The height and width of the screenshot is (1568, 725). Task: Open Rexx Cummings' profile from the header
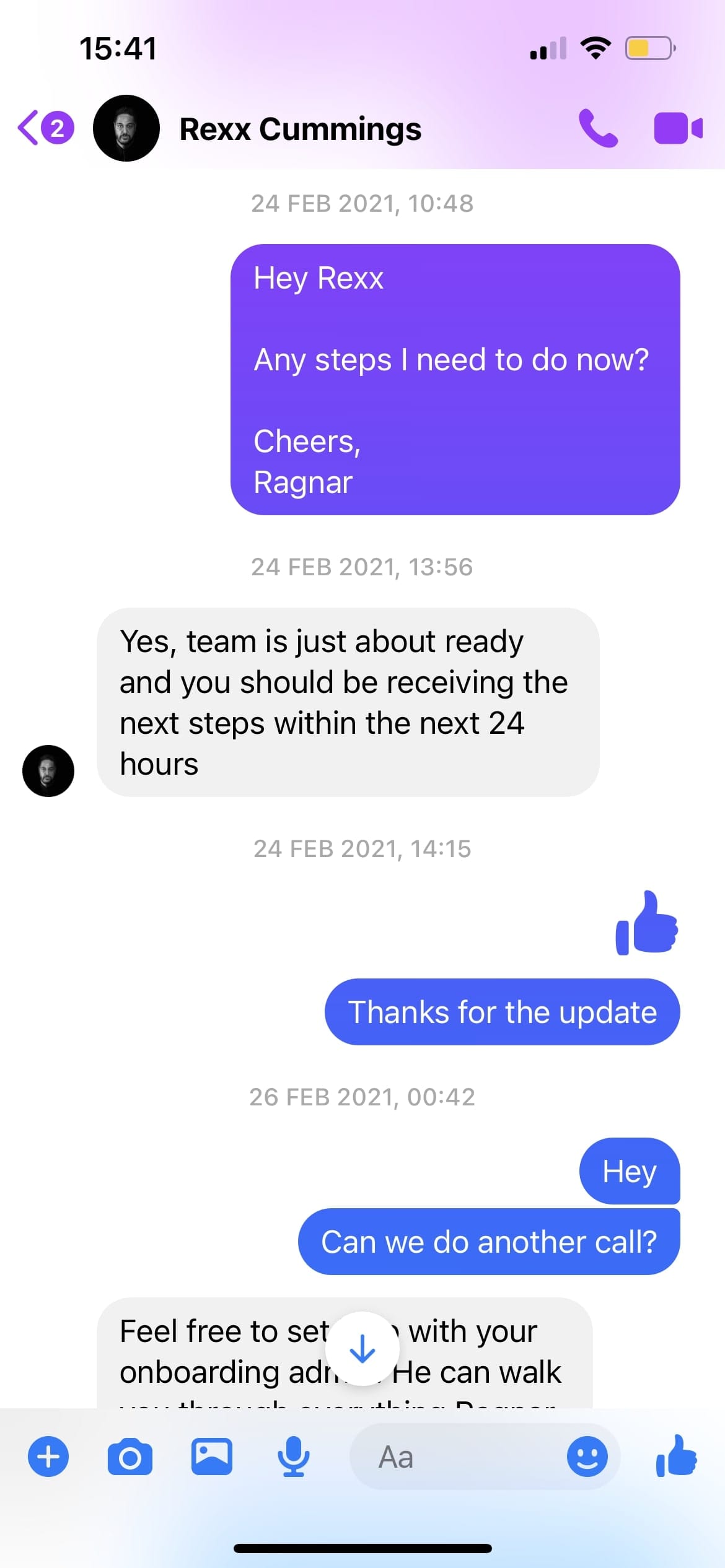257,129
